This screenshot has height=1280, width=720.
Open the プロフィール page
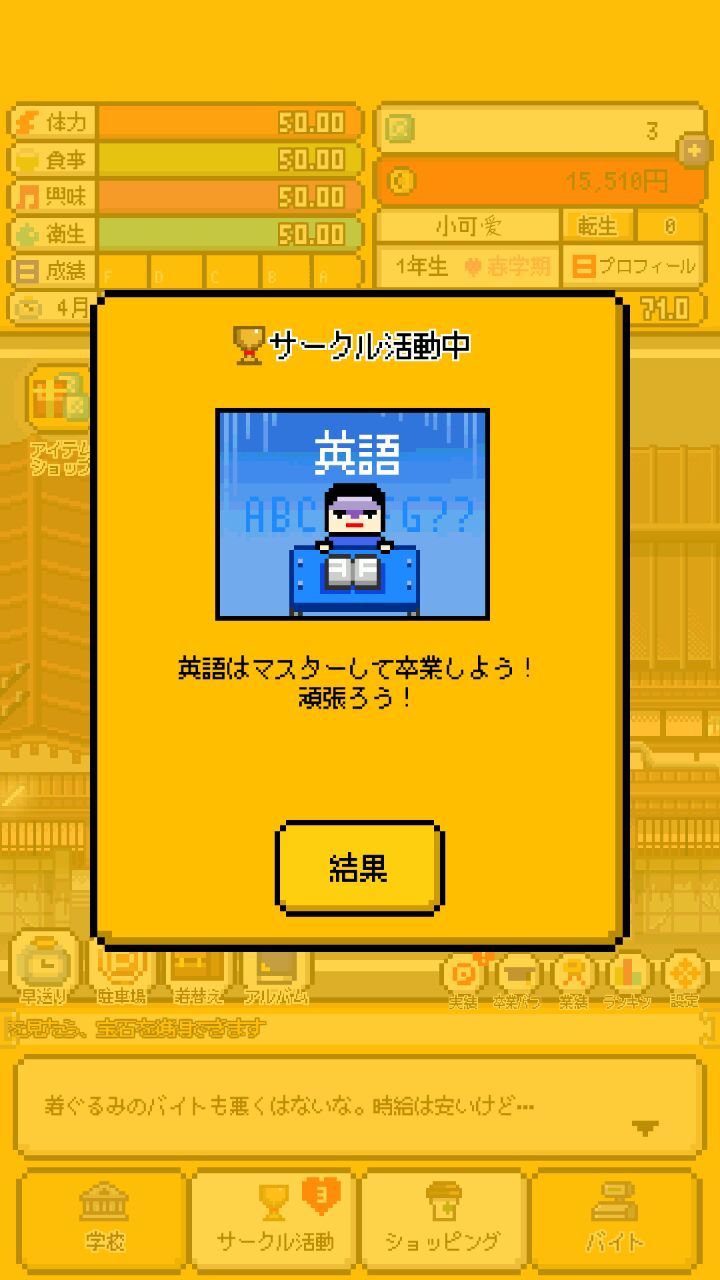tap(633, 268)
